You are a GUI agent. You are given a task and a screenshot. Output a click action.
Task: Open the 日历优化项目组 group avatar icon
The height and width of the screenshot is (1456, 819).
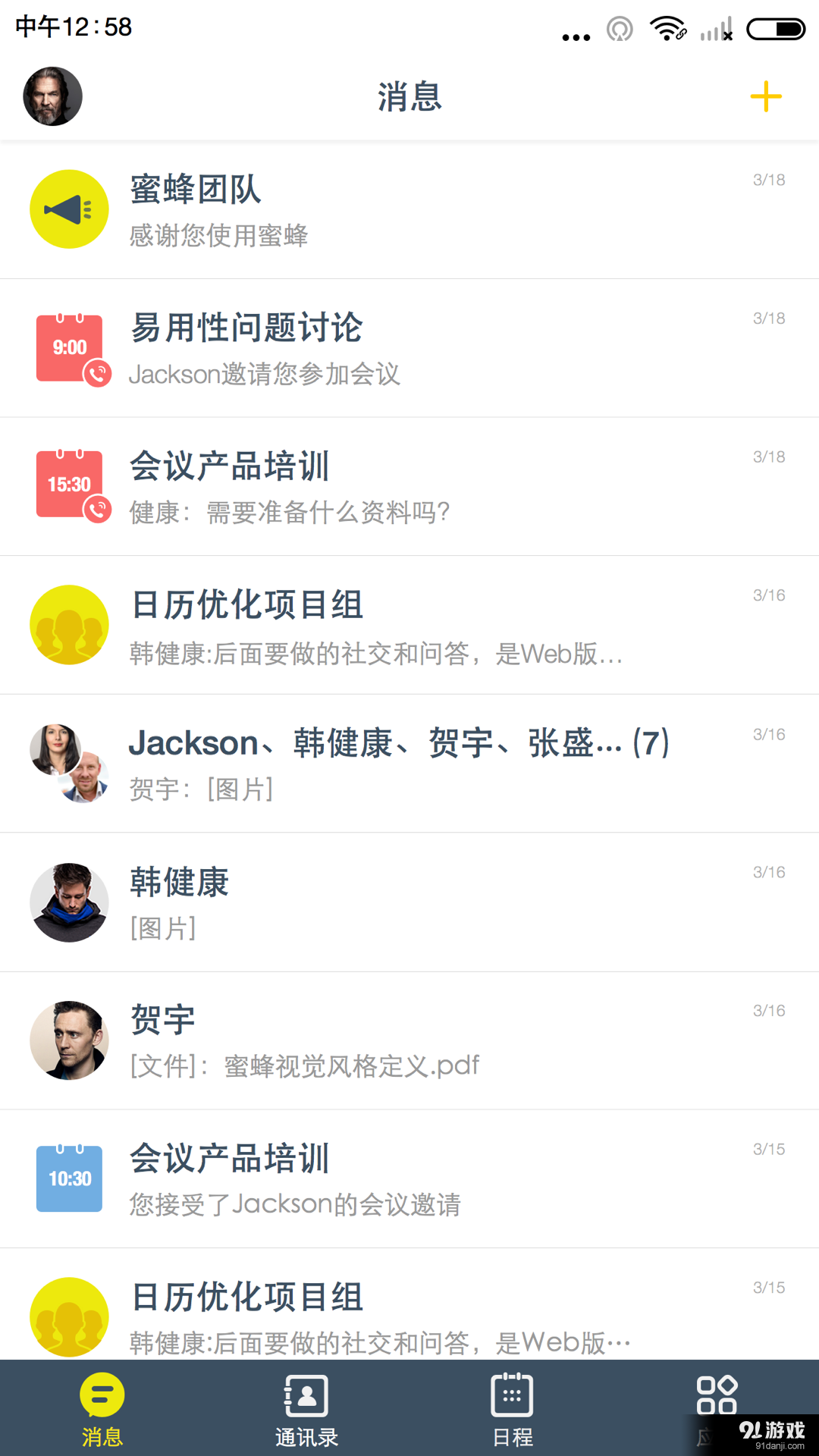point(69,624)
